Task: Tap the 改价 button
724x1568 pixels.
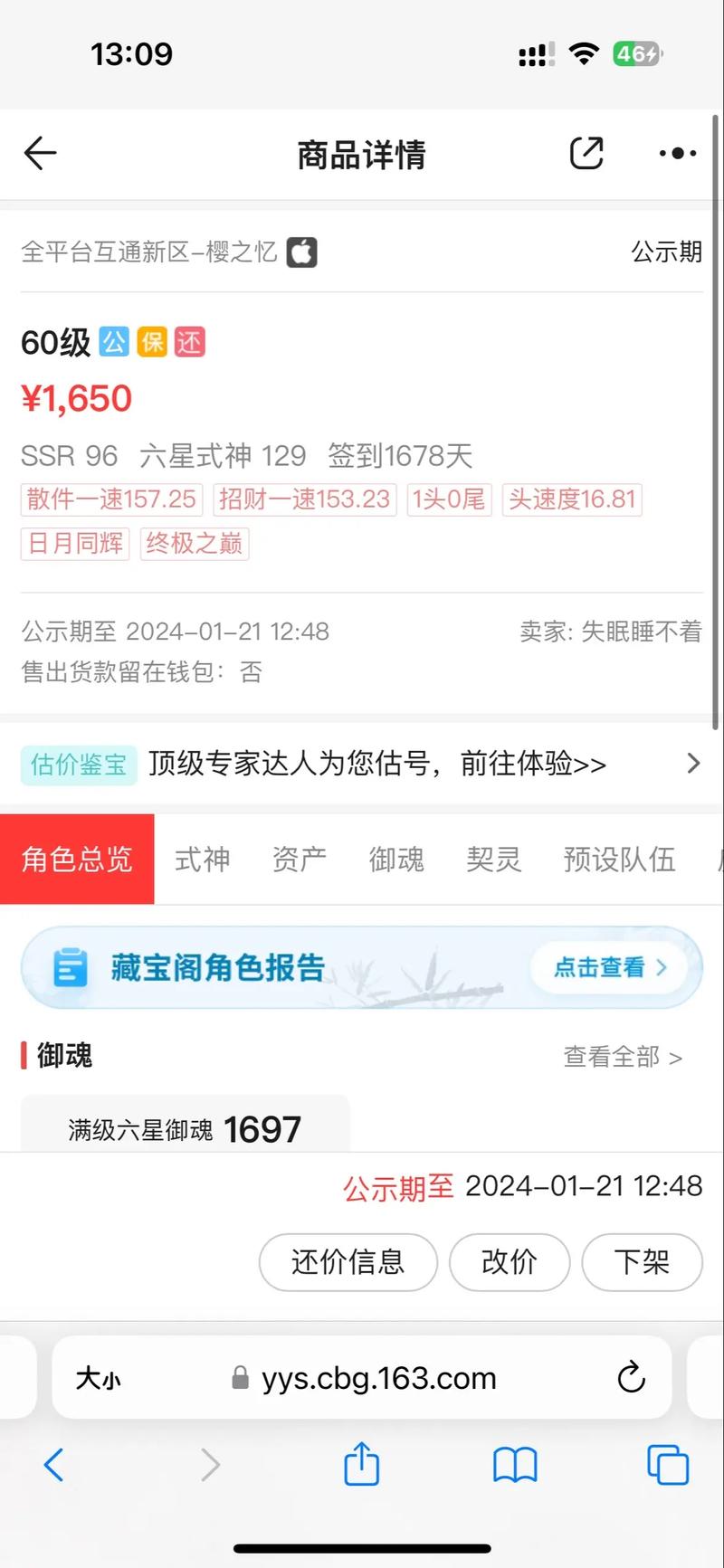Action: coord(510,1262)
